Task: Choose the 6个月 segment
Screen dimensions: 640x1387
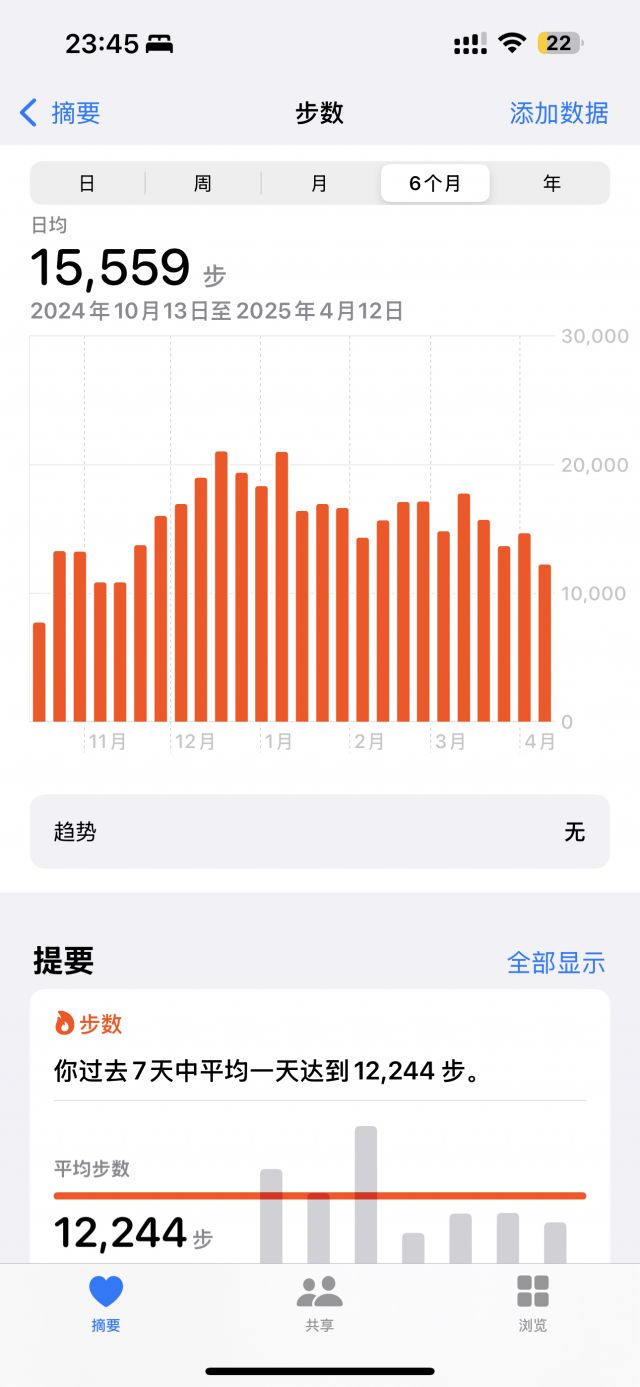Action: point(435,184)
